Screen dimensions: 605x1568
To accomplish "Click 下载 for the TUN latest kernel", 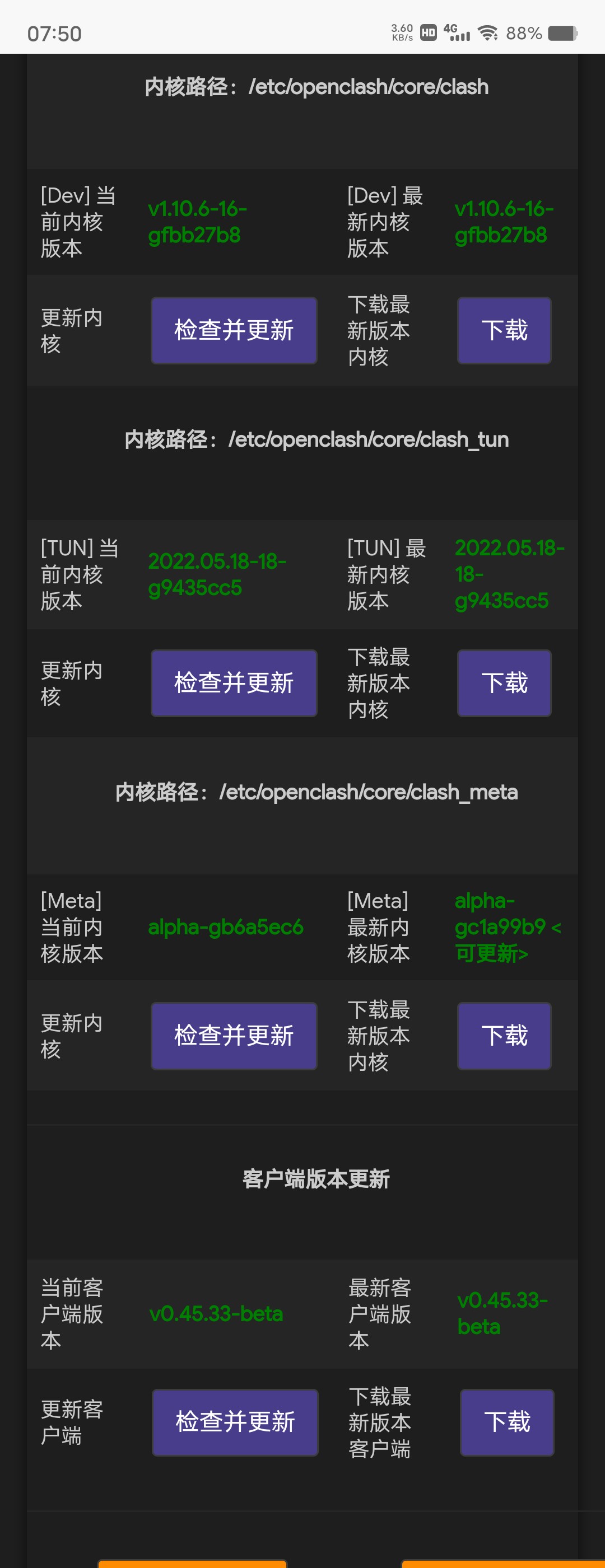I will coord(503,682).
